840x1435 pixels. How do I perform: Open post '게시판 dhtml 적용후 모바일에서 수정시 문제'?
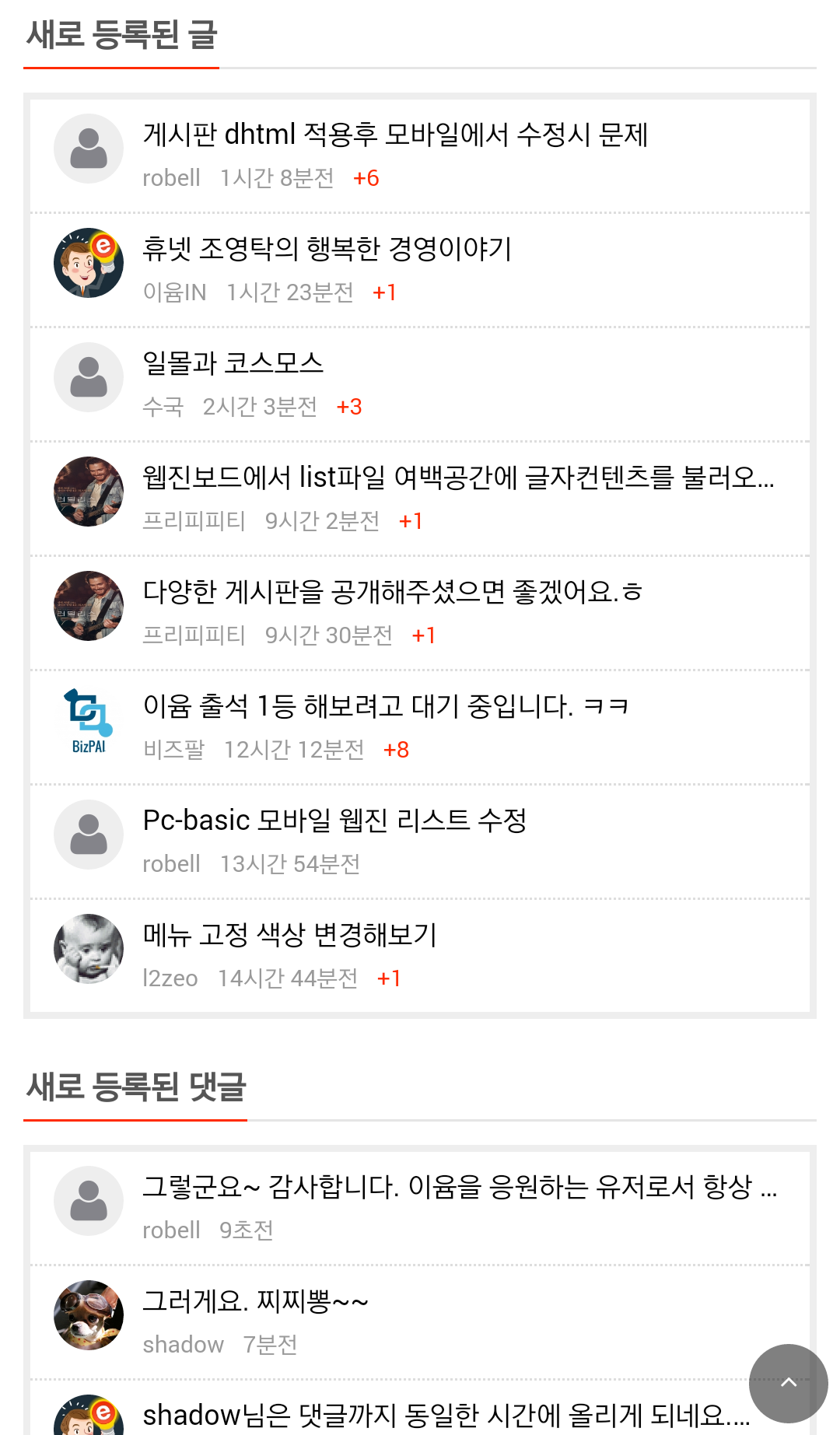click(x=395, y=135)
